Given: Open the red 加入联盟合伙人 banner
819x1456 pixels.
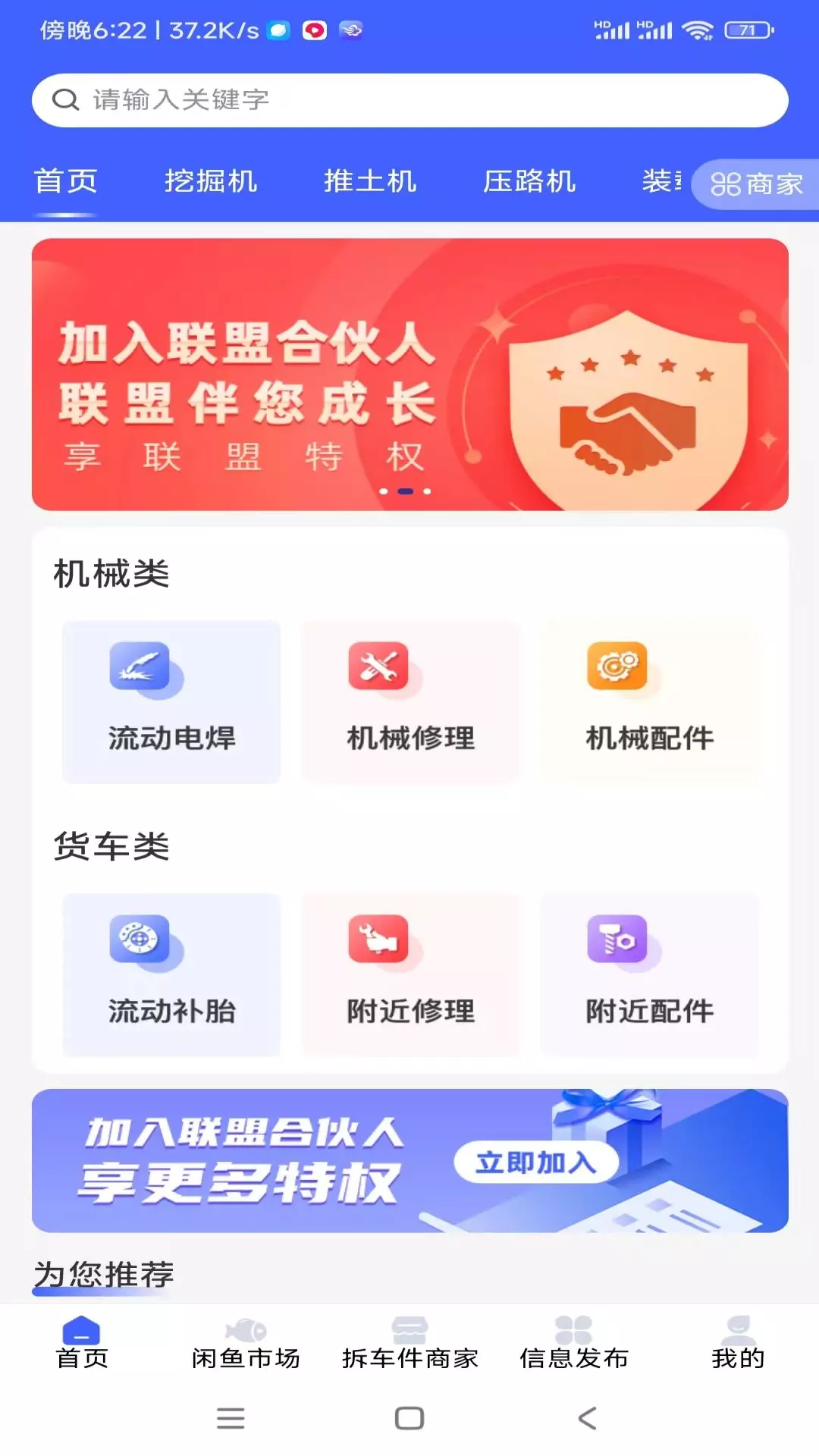Looking at the screenshot, I should coord(409,375).
